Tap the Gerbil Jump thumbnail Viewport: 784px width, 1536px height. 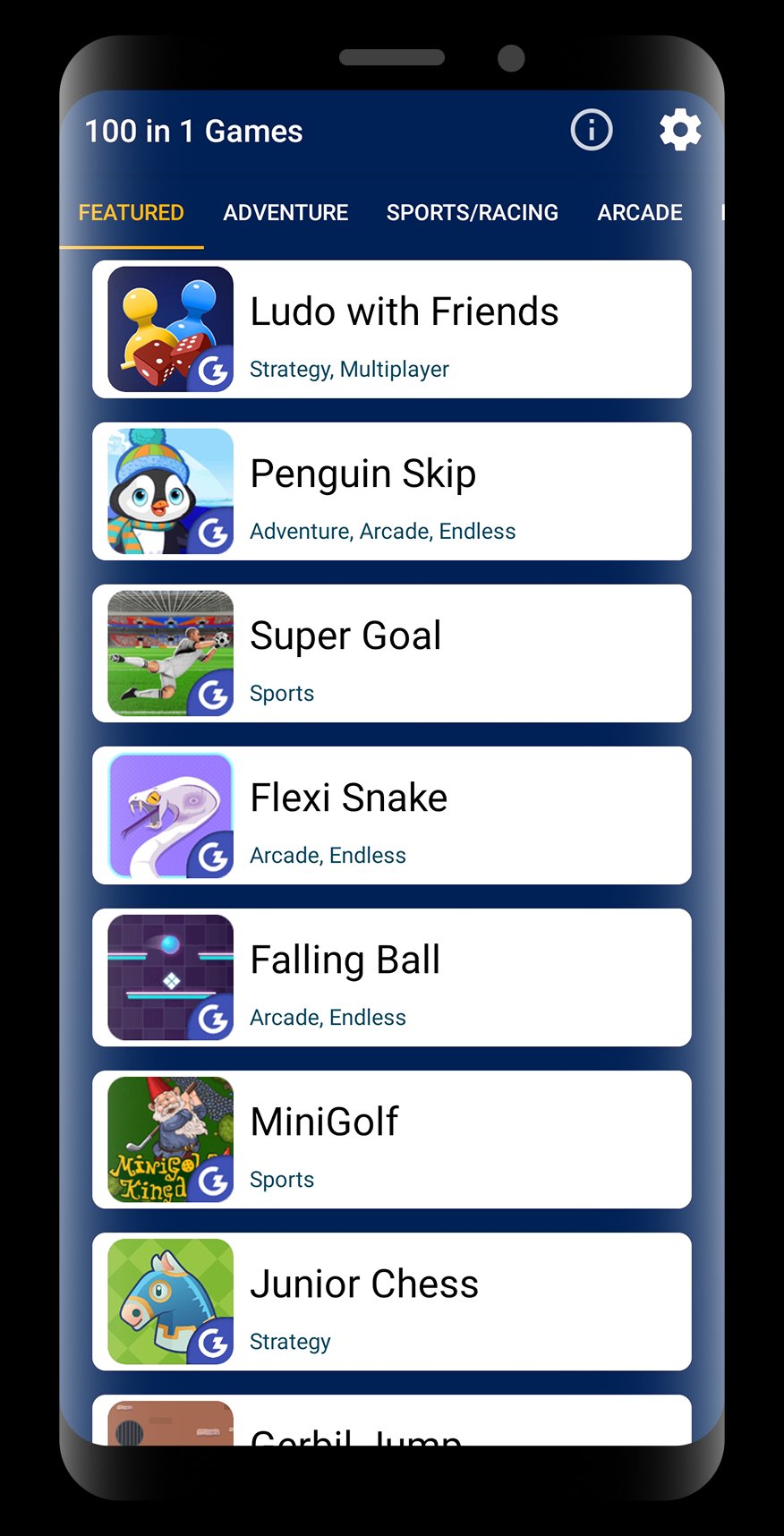169,1428
